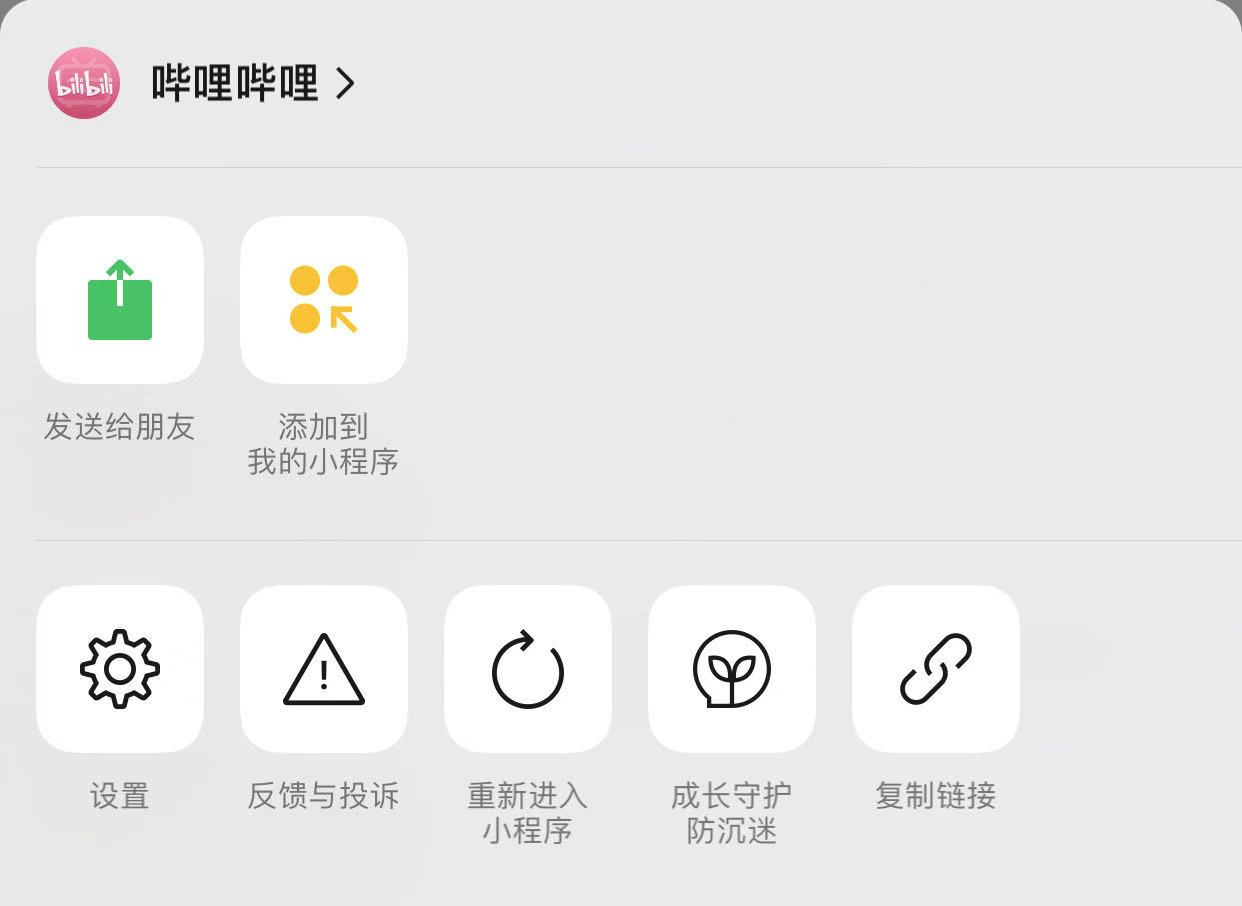The width and height of the screenshot is (1242, 906).
Task: Tap 重新进入小程序 to reload
Action: tap(528, 669)
